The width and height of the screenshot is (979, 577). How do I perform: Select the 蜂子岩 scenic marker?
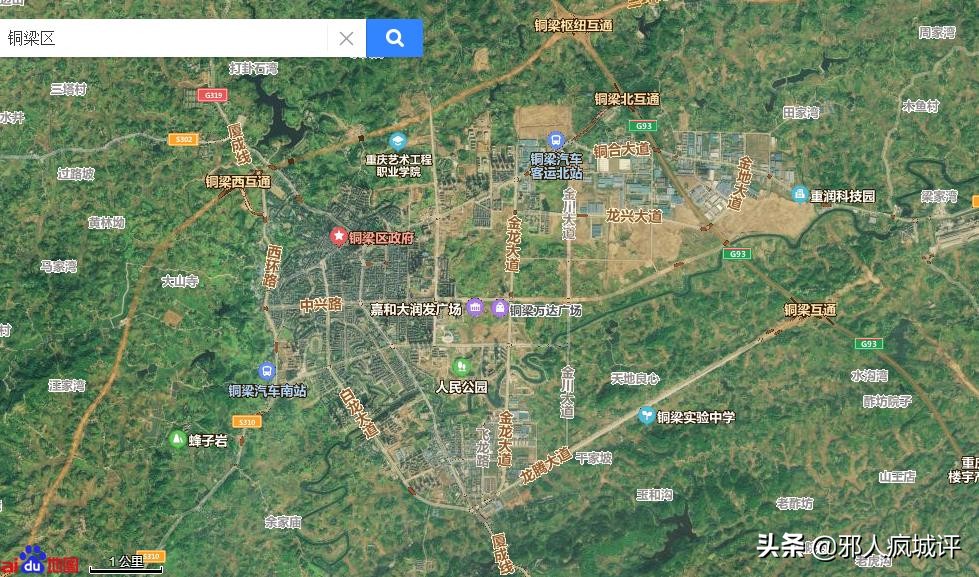[x=177, y=438]
